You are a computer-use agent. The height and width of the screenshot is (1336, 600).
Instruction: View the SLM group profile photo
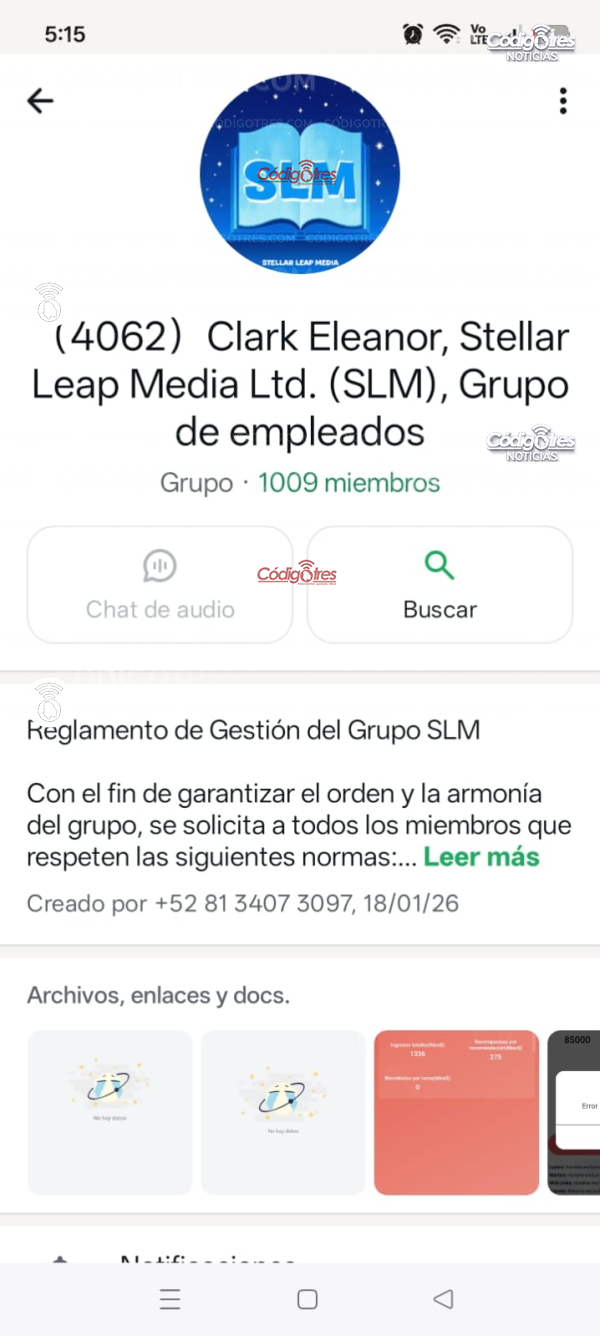(x=299, y=174)
